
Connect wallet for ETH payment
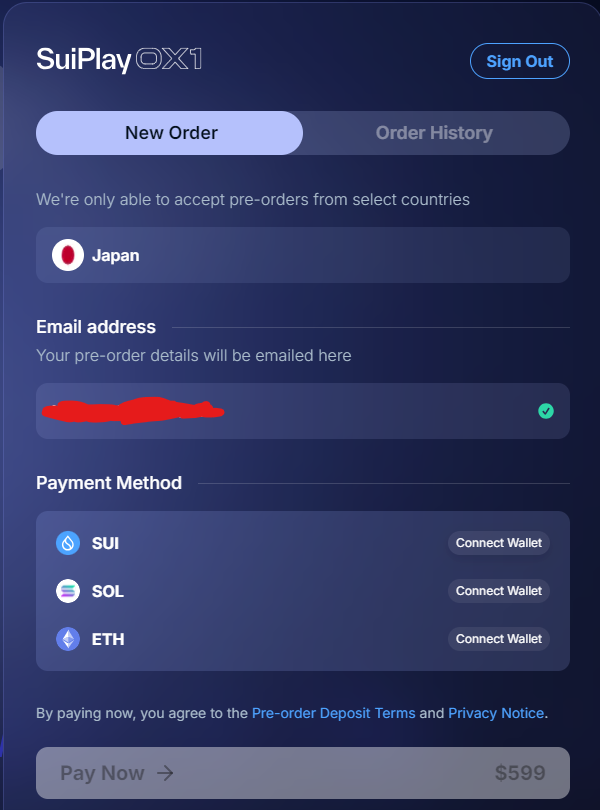[498, 639]
